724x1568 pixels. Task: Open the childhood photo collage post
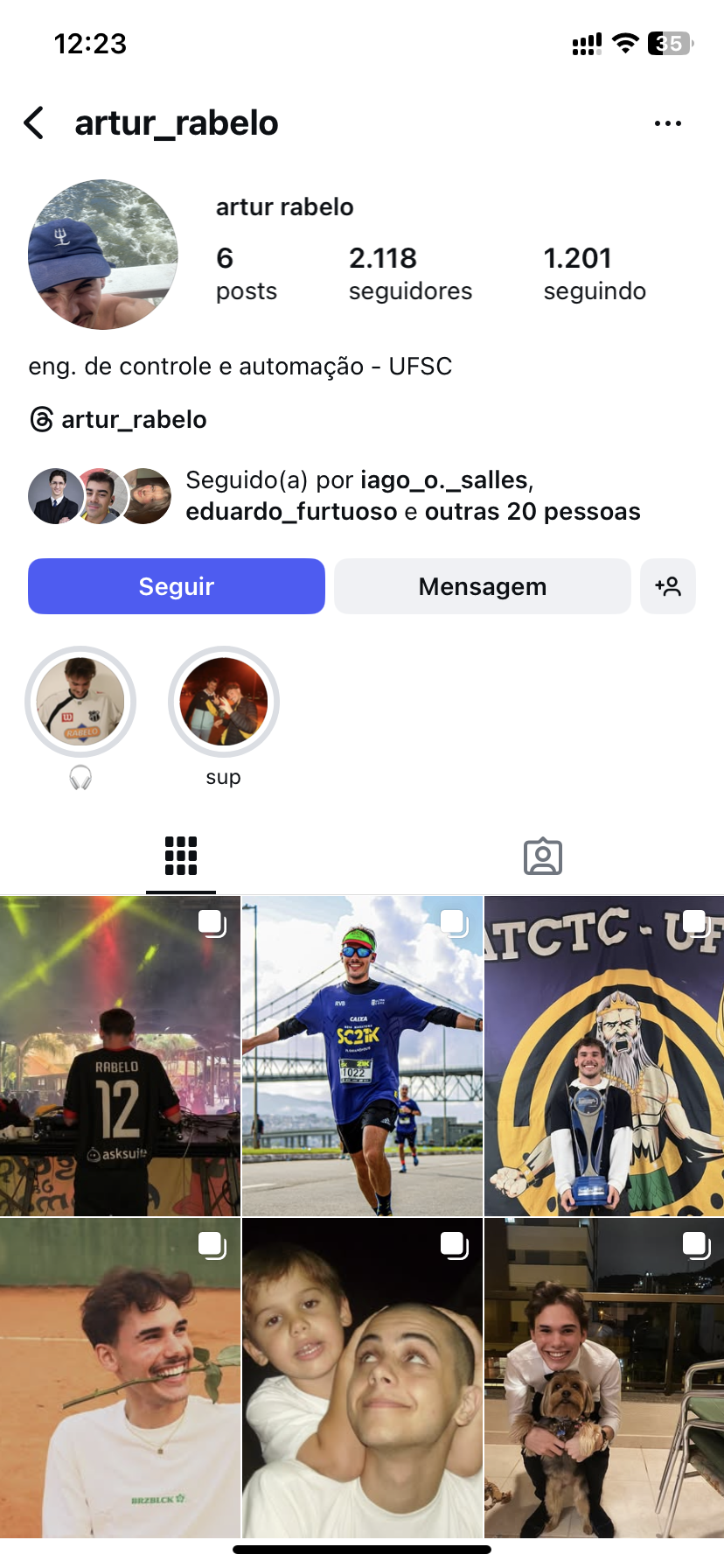tap(362, 1377)
